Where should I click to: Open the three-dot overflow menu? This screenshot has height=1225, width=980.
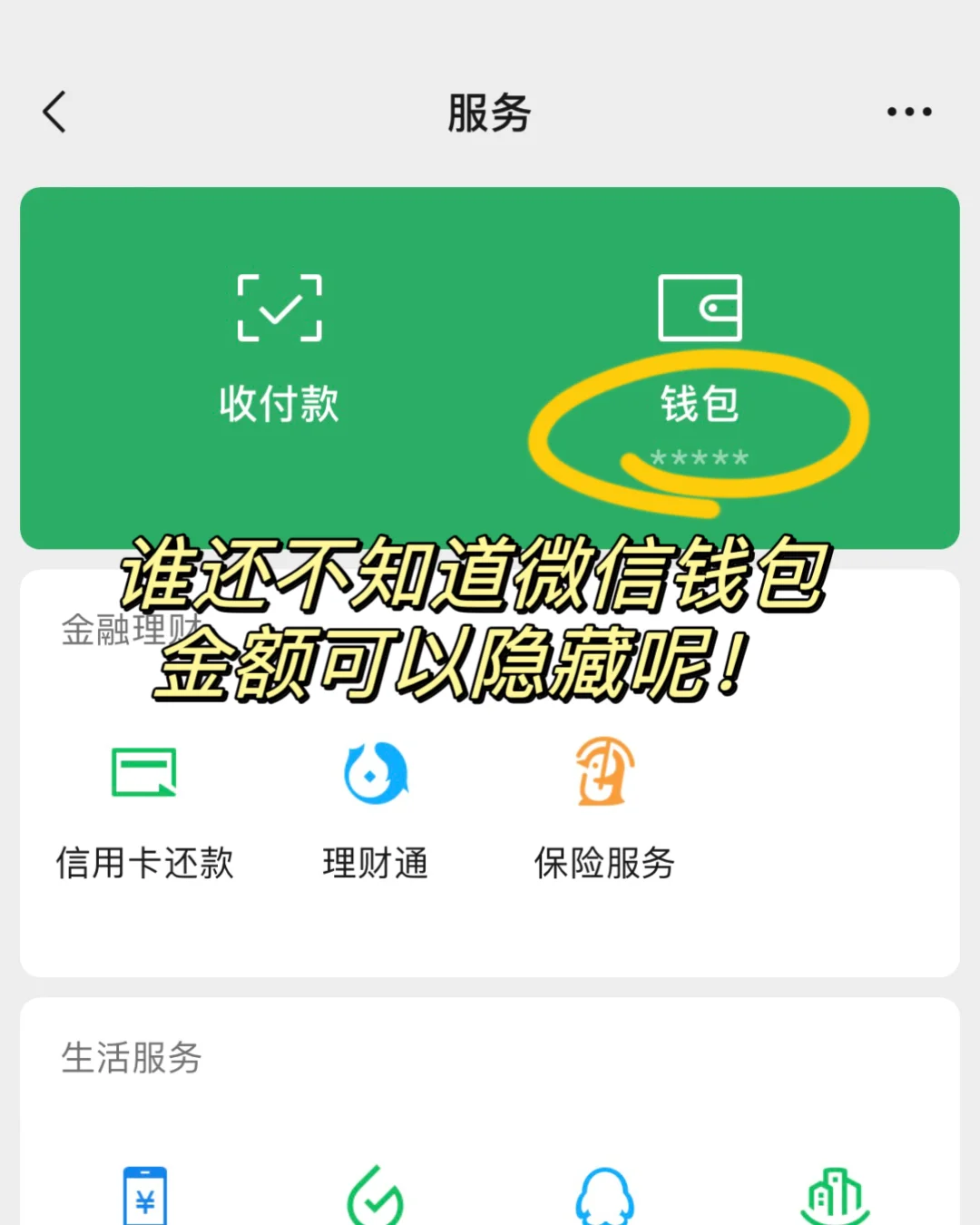pos(908,113)
